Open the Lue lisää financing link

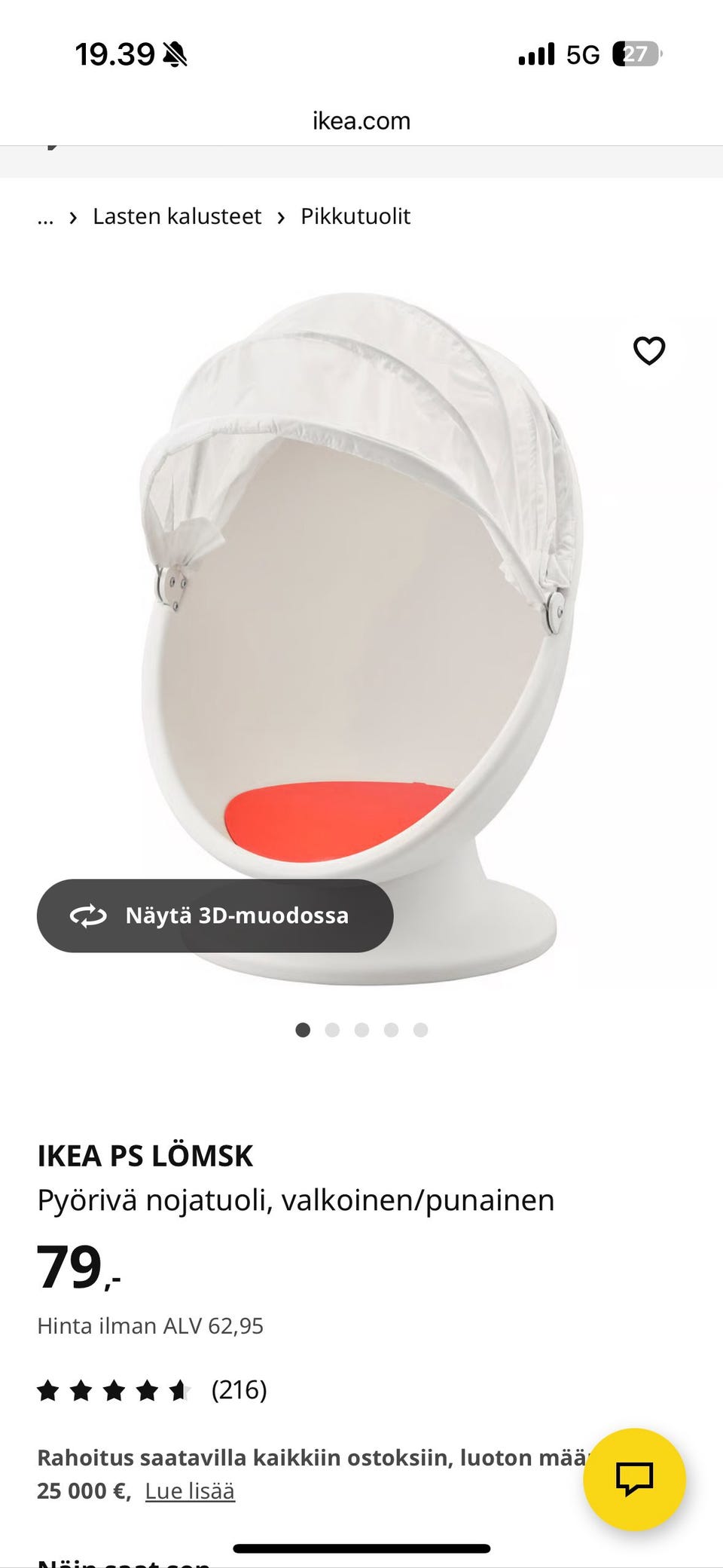pos(190,1490)
